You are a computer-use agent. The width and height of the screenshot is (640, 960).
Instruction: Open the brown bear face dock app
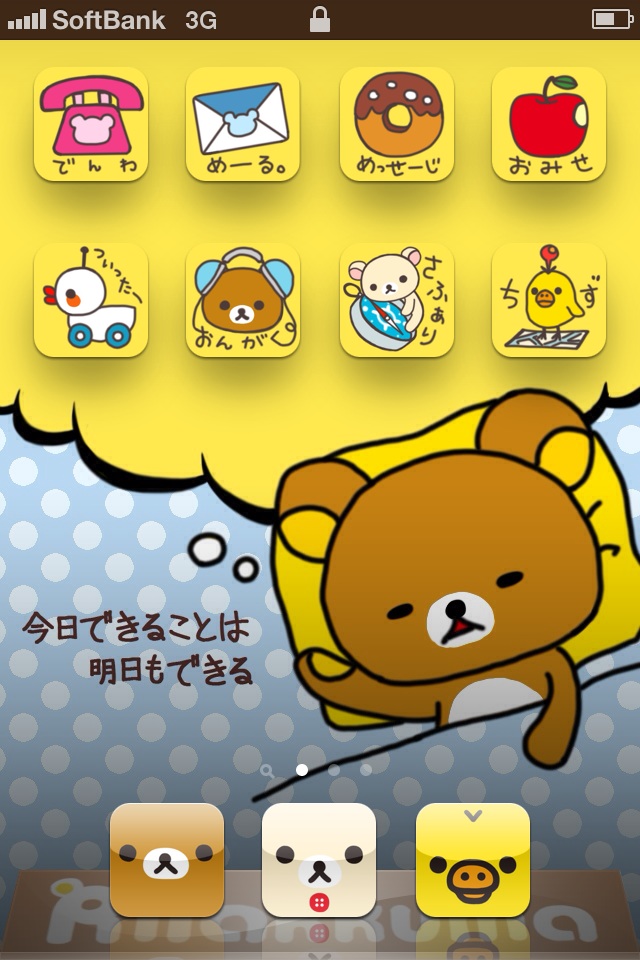(167, 860)
